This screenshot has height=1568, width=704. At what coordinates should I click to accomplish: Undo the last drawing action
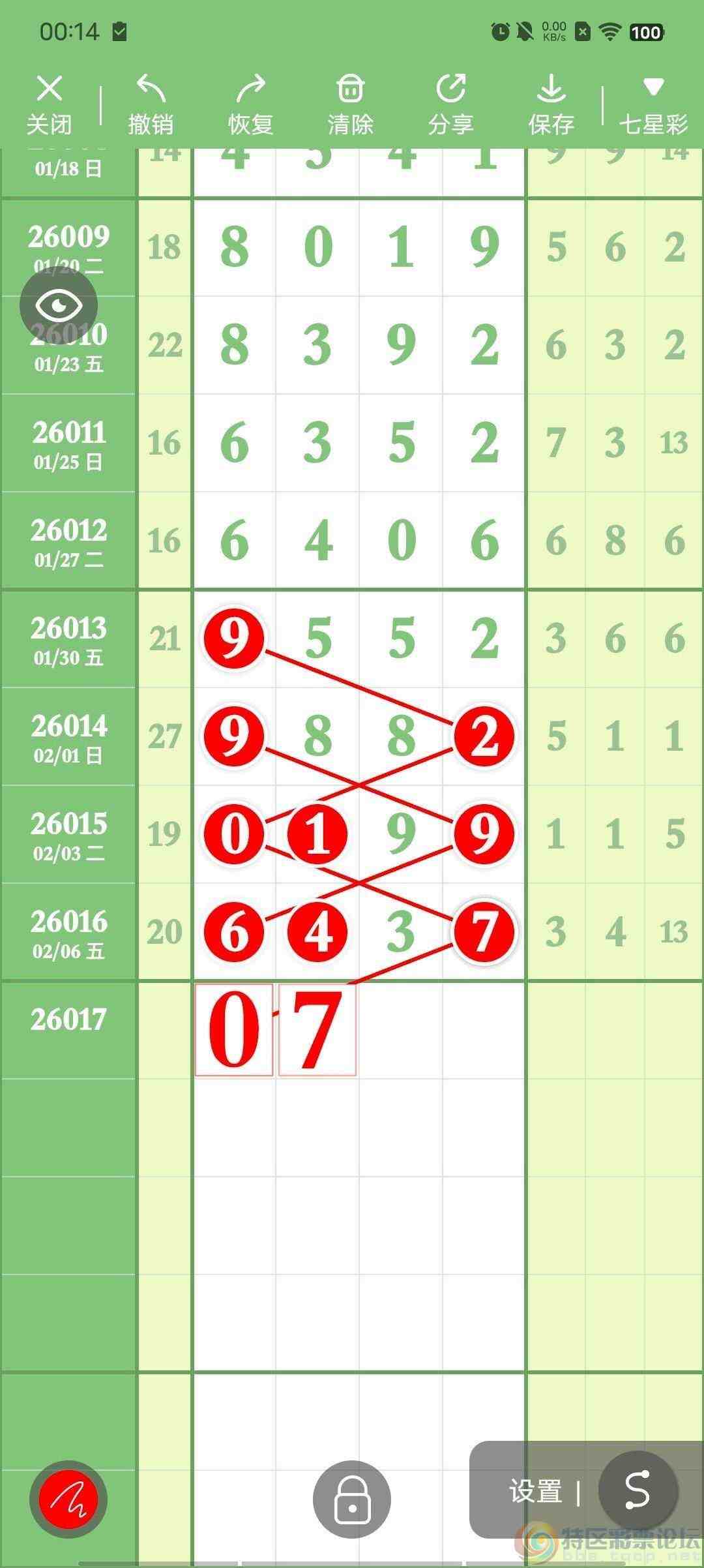click(x=151, y=104)
